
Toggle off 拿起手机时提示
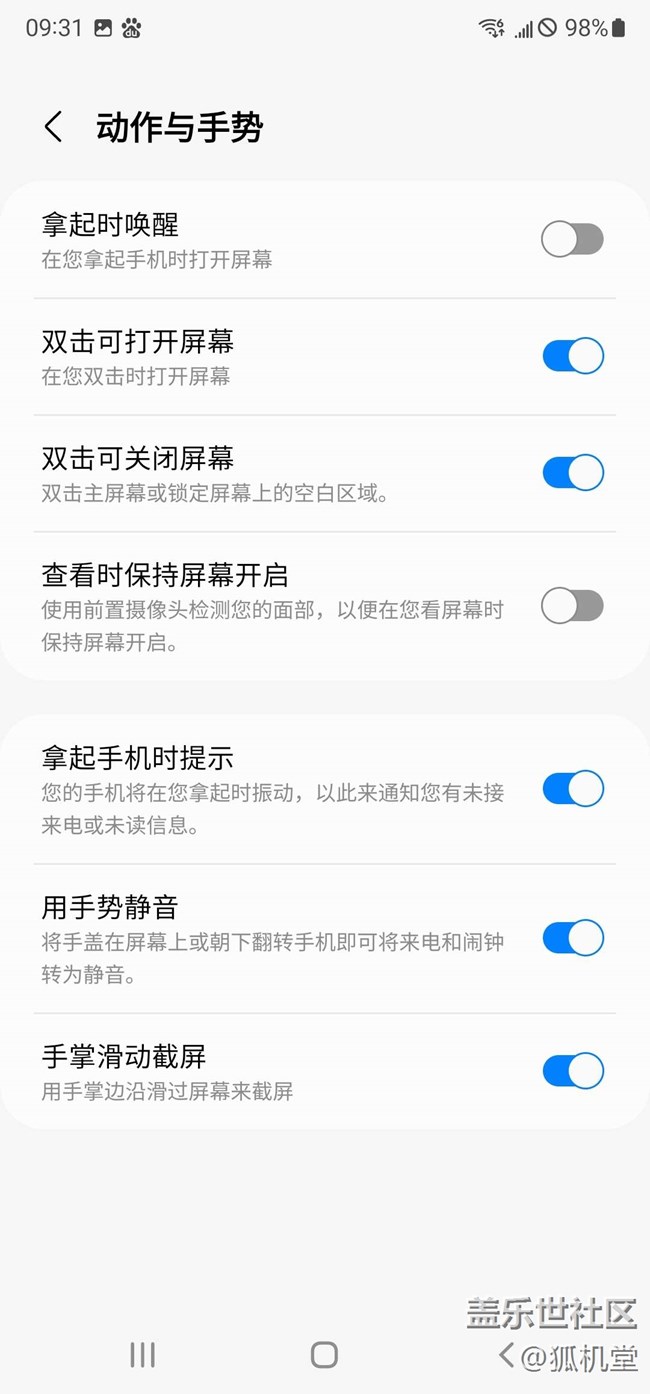click(x=572, y=789)
